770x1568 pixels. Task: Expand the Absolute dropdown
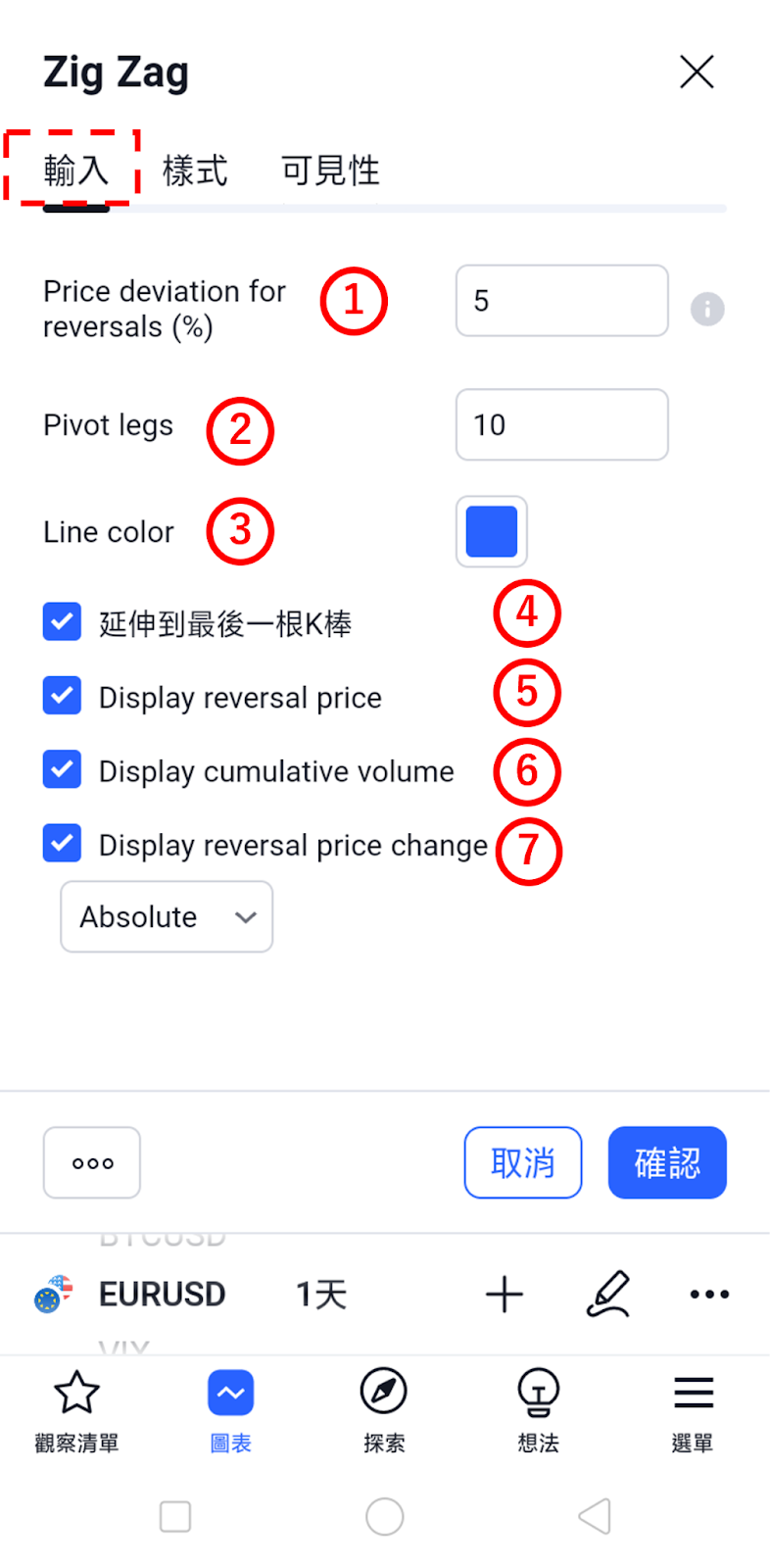[x=167, y=916]
